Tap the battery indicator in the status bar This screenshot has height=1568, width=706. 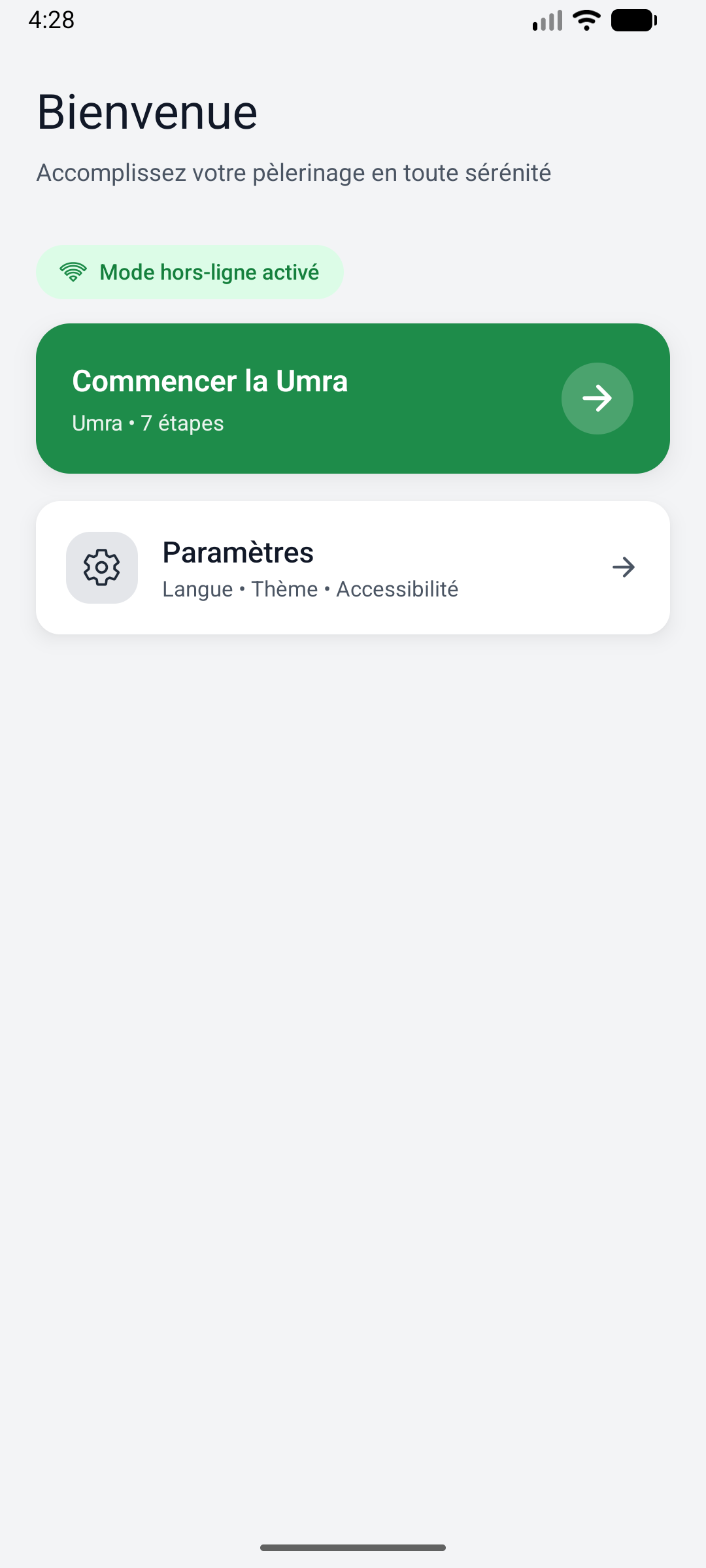click(633, 20)
